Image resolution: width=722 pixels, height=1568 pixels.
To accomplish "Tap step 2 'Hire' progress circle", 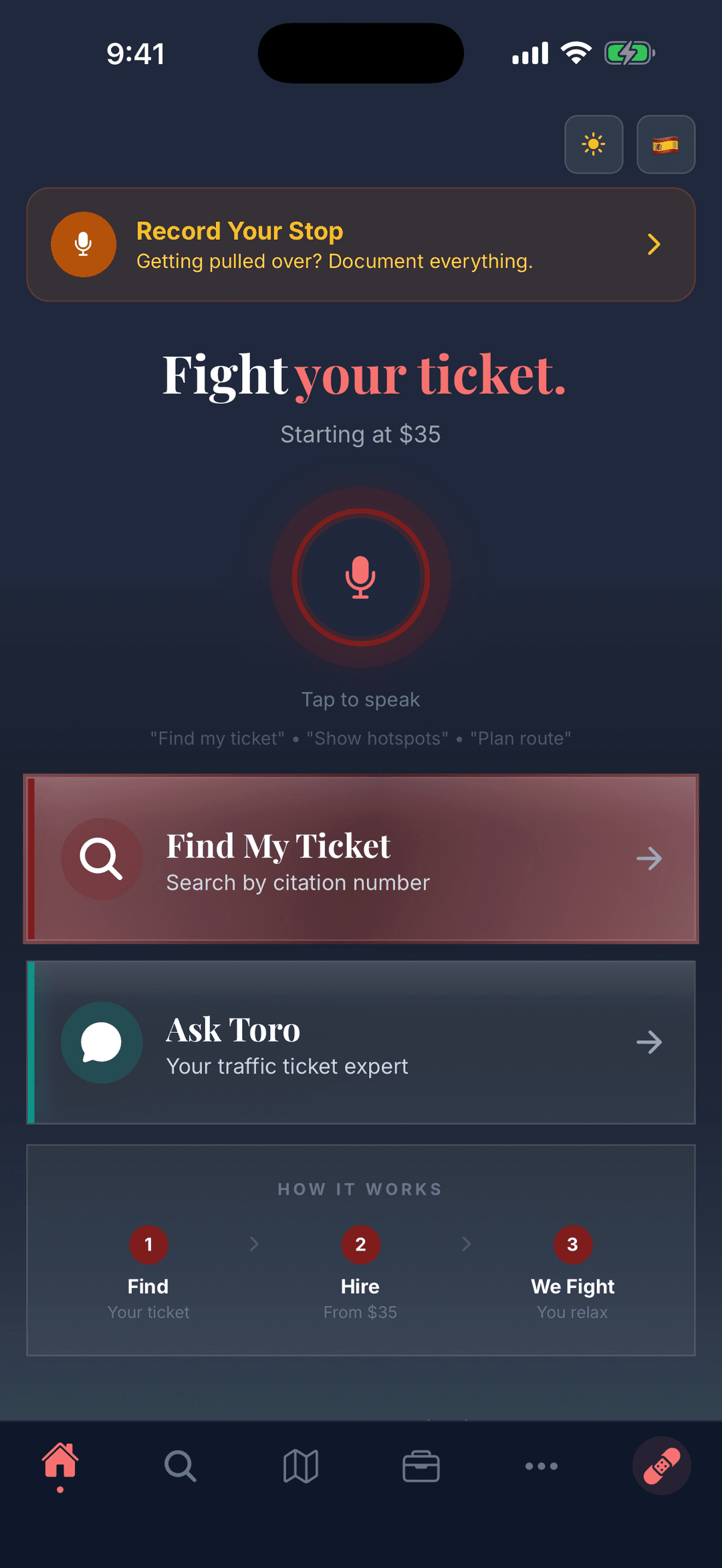I will click(360, 1245).
